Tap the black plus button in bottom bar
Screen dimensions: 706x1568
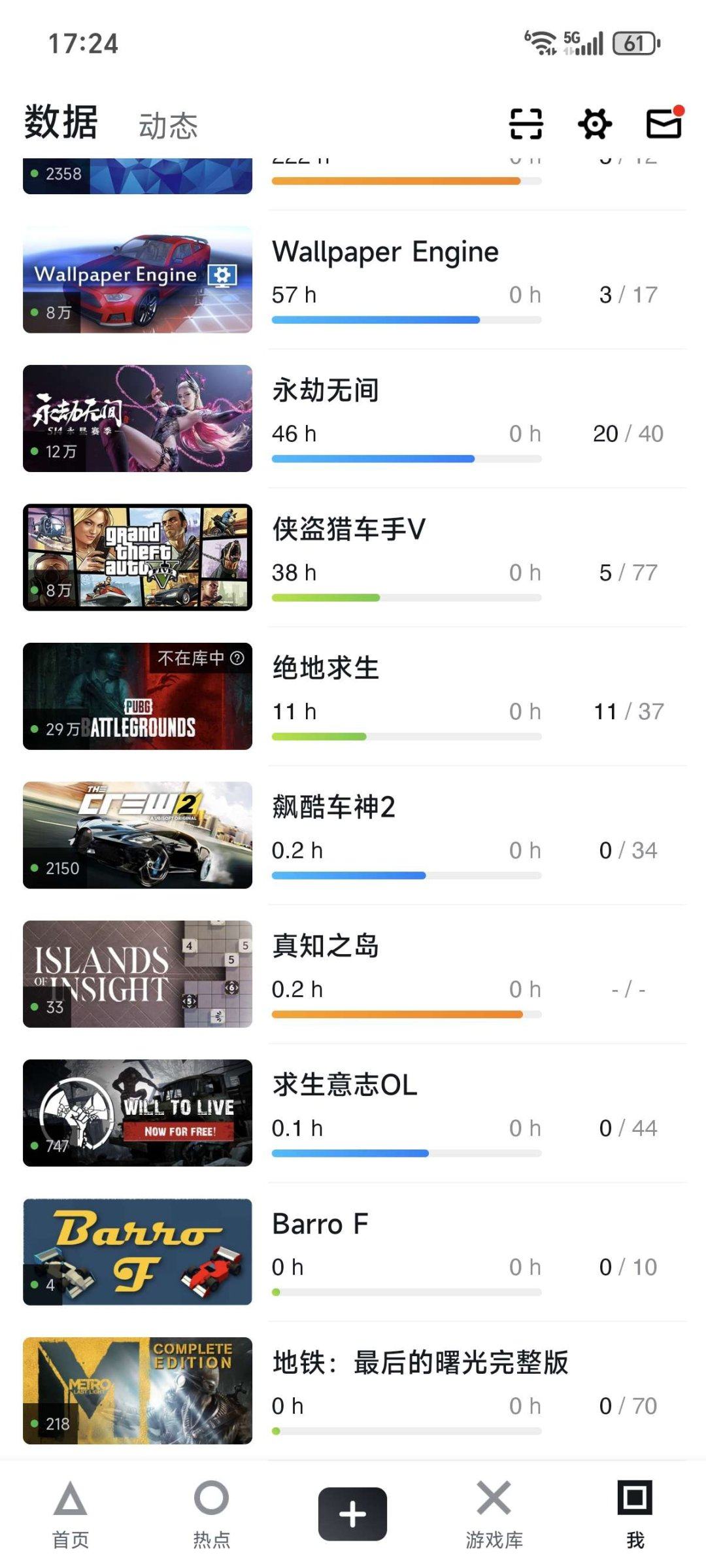[352, 1512]
